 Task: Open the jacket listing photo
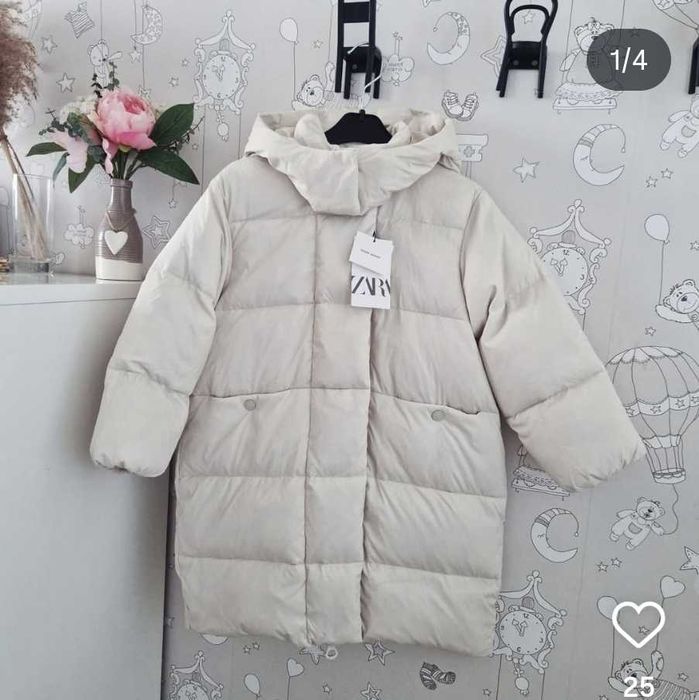tap(350, 380)
